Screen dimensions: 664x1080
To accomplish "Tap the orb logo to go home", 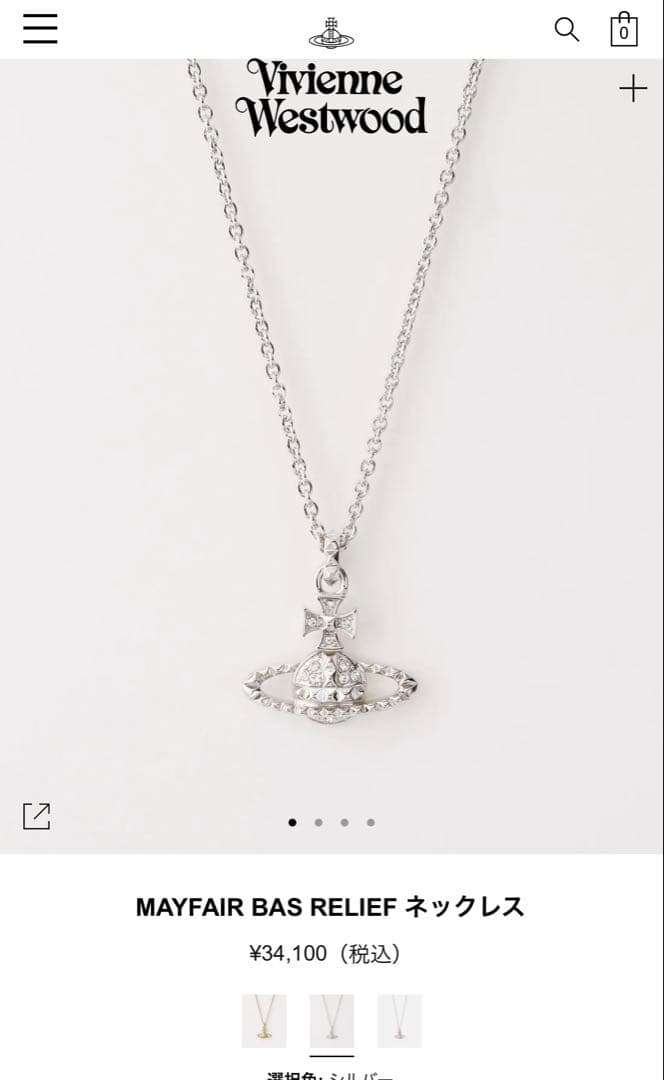I will click(x=332, y=32).
